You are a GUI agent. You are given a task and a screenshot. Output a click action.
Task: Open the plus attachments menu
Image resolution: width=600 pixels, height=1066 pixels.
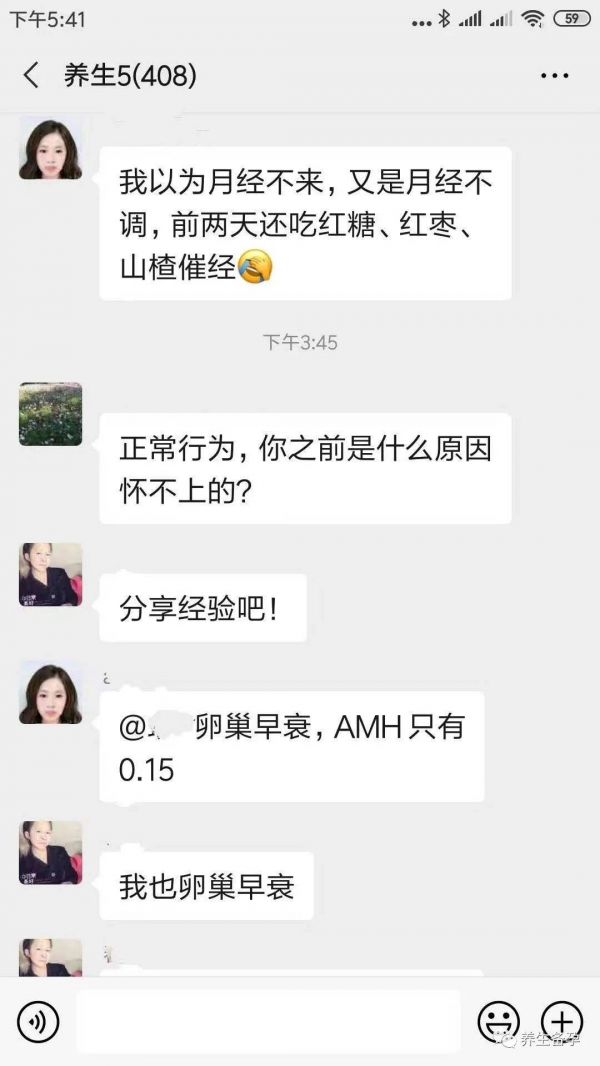click(x=561, y=1022)
